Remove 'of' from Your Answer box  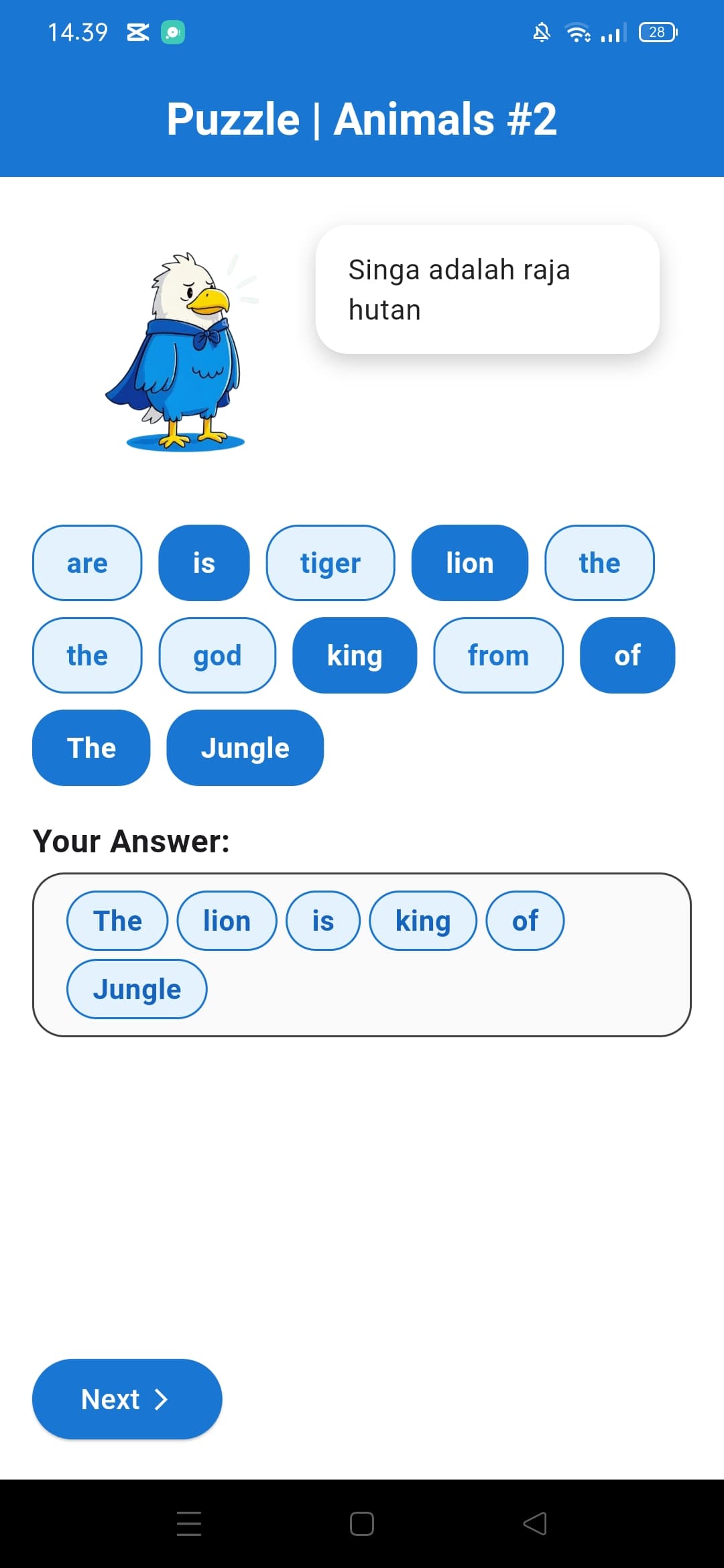coord(525,921)
